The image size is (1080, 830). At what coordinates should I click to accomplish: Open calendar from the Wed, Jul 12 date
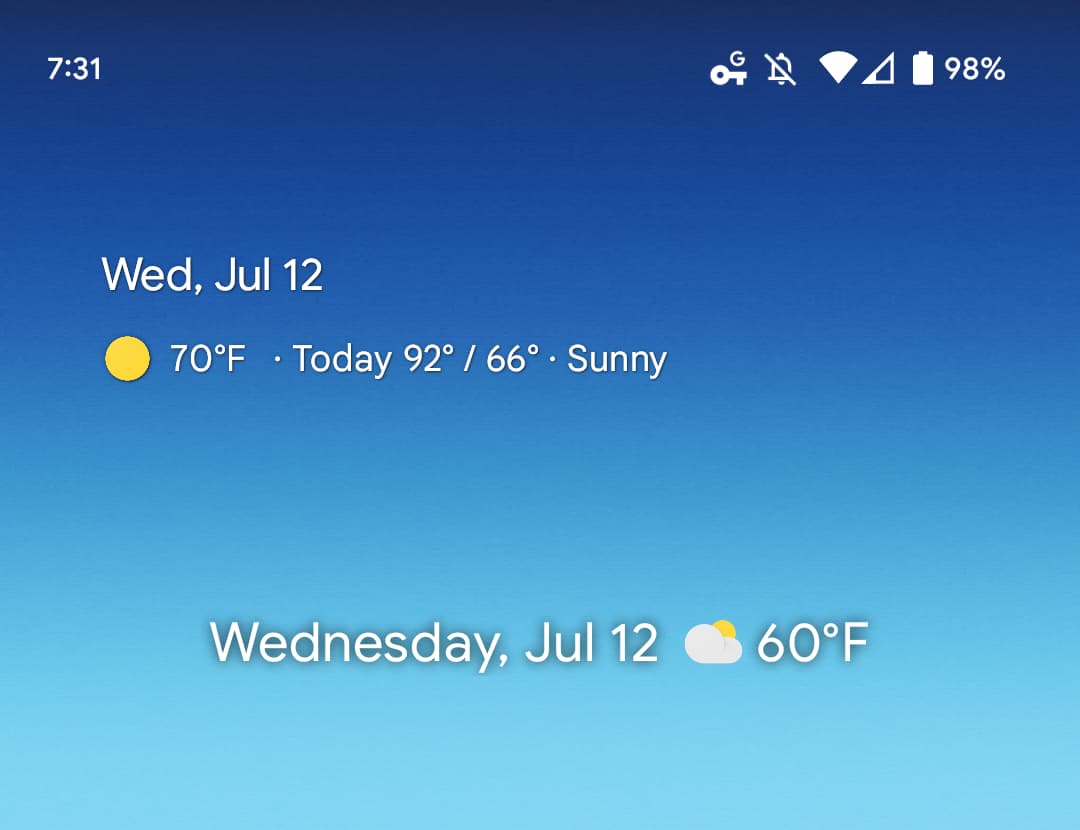coord(212,274)
